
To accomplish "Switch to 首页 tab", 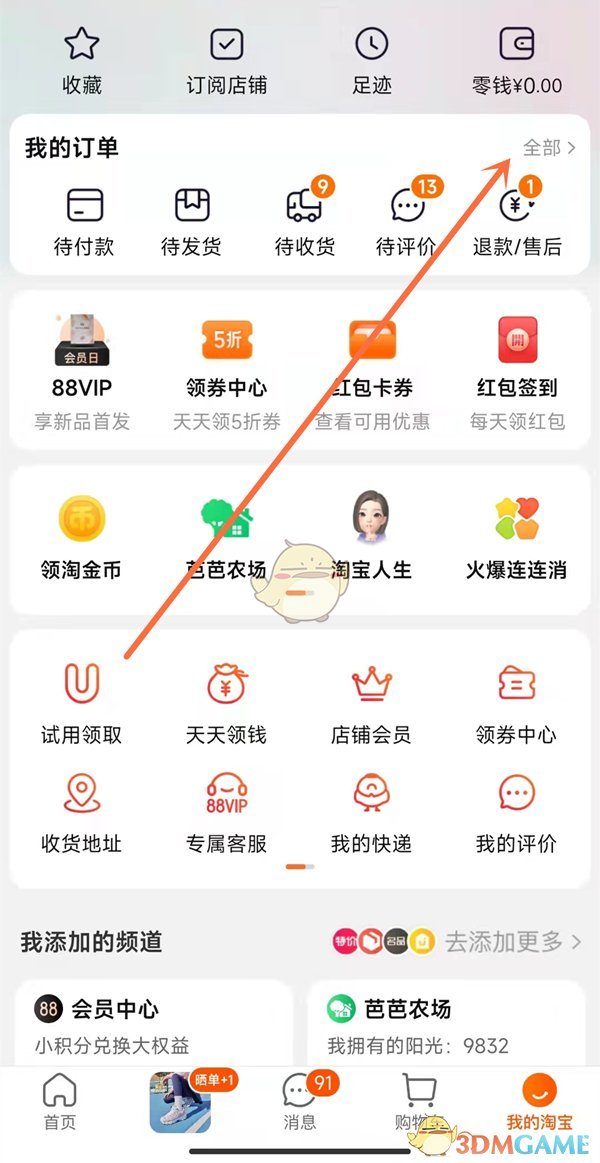I will (x=60, y=1102).
